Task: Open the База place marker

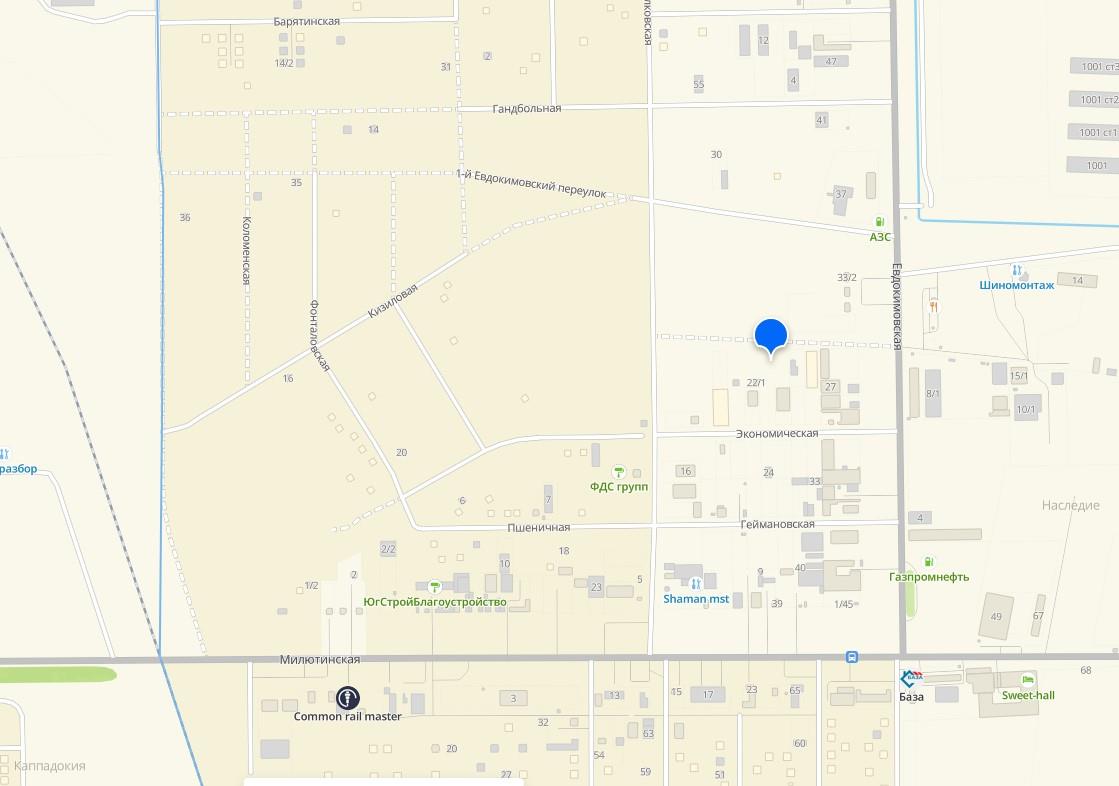Action: [x=910, y=679]
